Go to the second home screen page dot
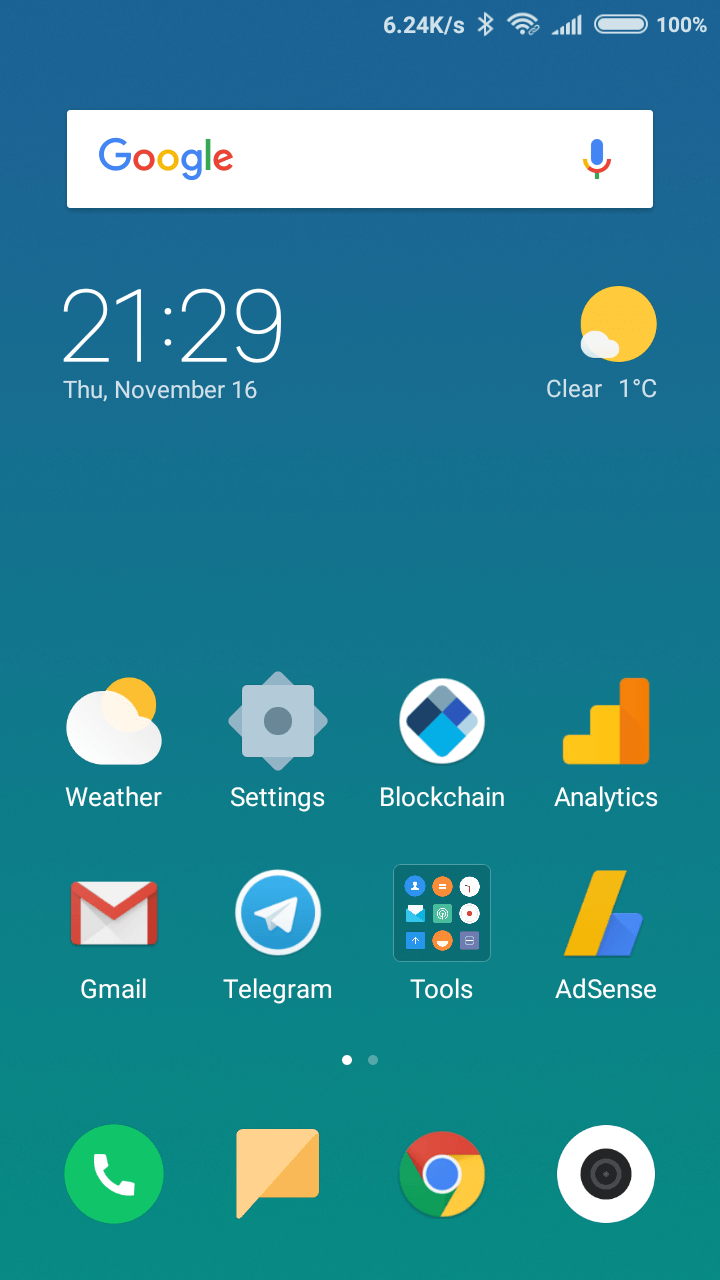Screen dimensions: 720x1280 (x=373, y=1060)
